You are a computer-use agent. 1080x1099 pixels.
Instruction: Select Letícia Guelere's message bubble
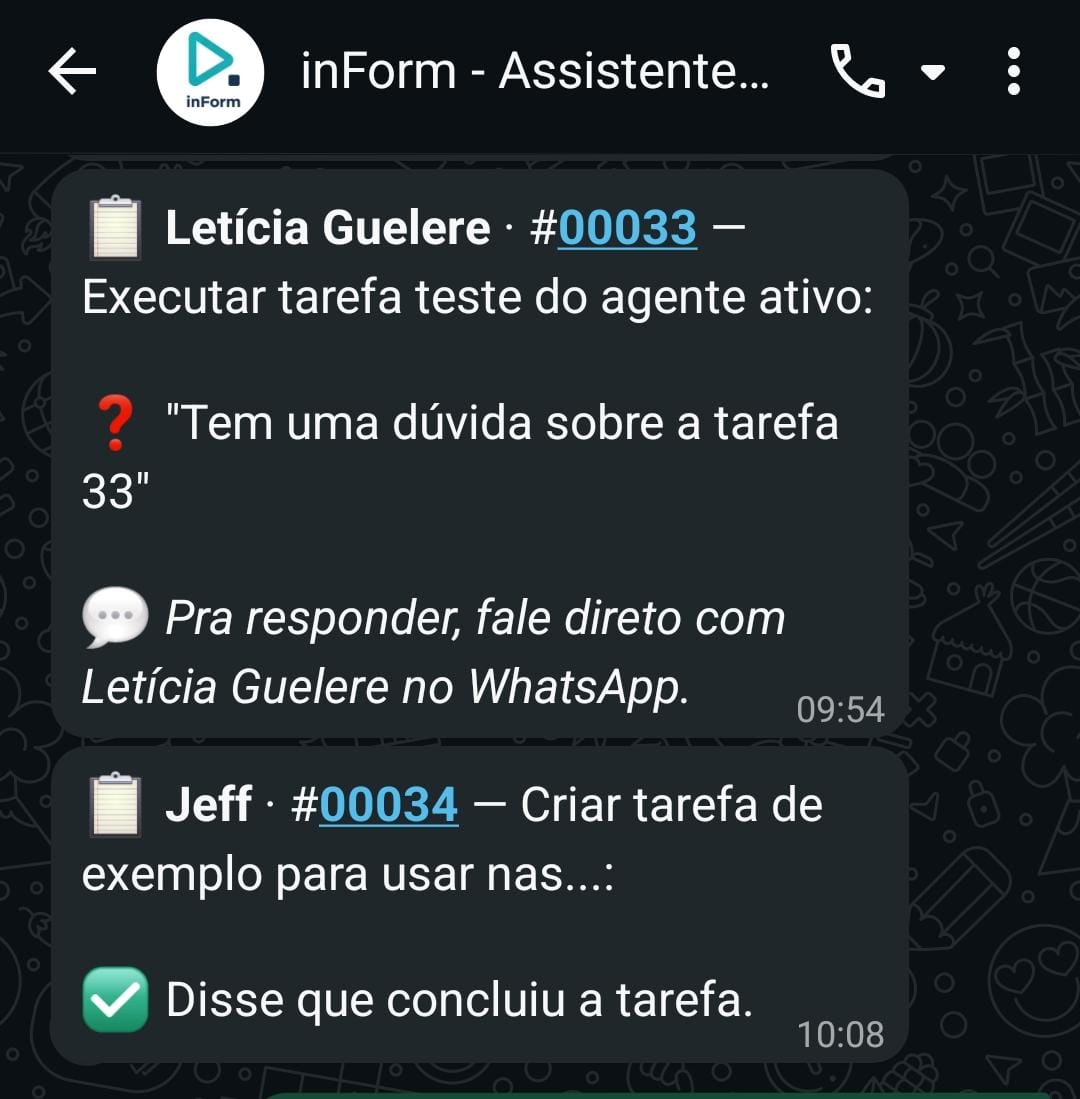point(480,450)
